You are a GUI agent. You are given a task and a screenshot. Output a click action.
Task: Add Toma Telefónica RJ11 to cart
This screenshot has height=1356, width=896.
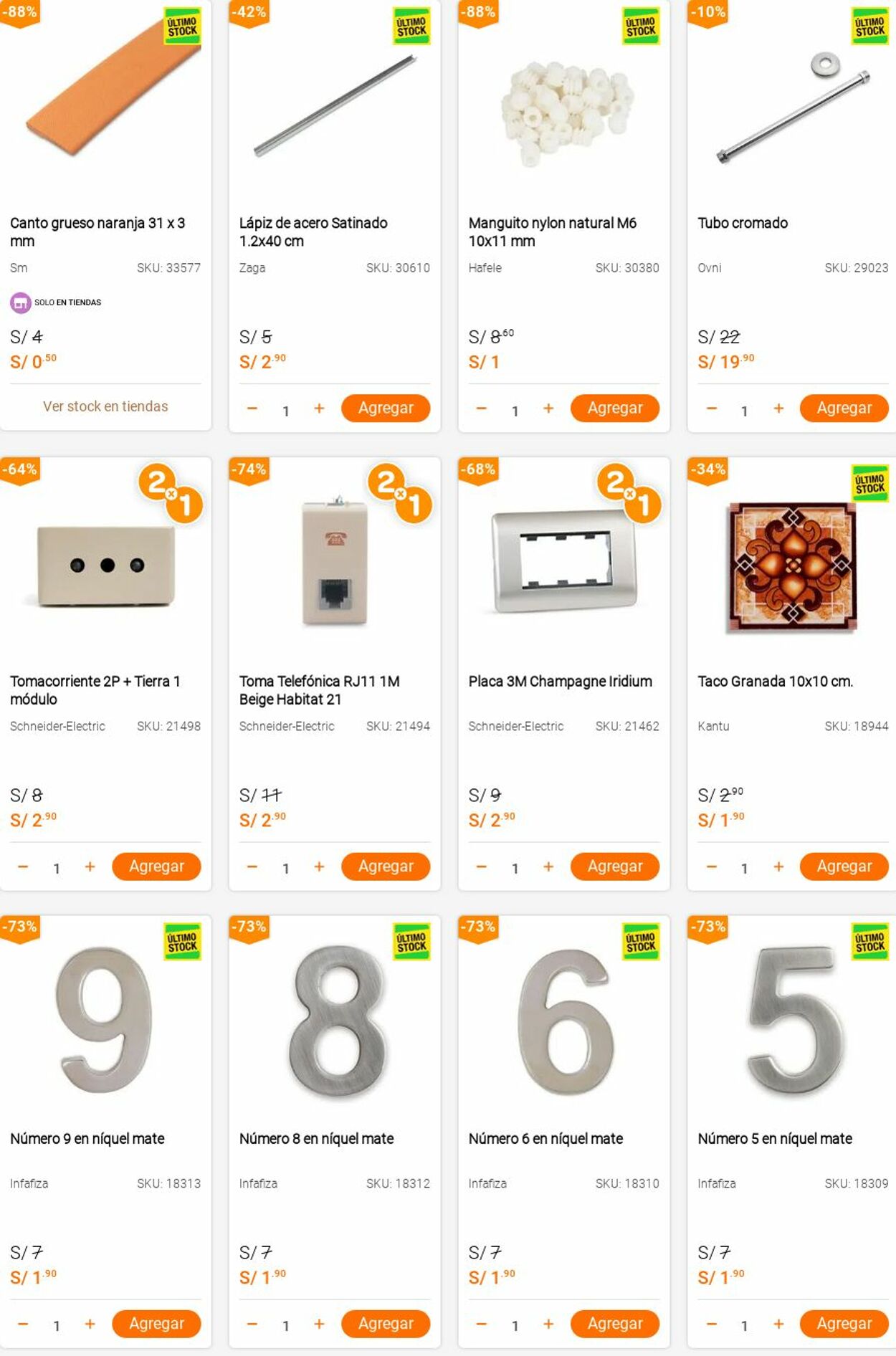coord(385,866)
